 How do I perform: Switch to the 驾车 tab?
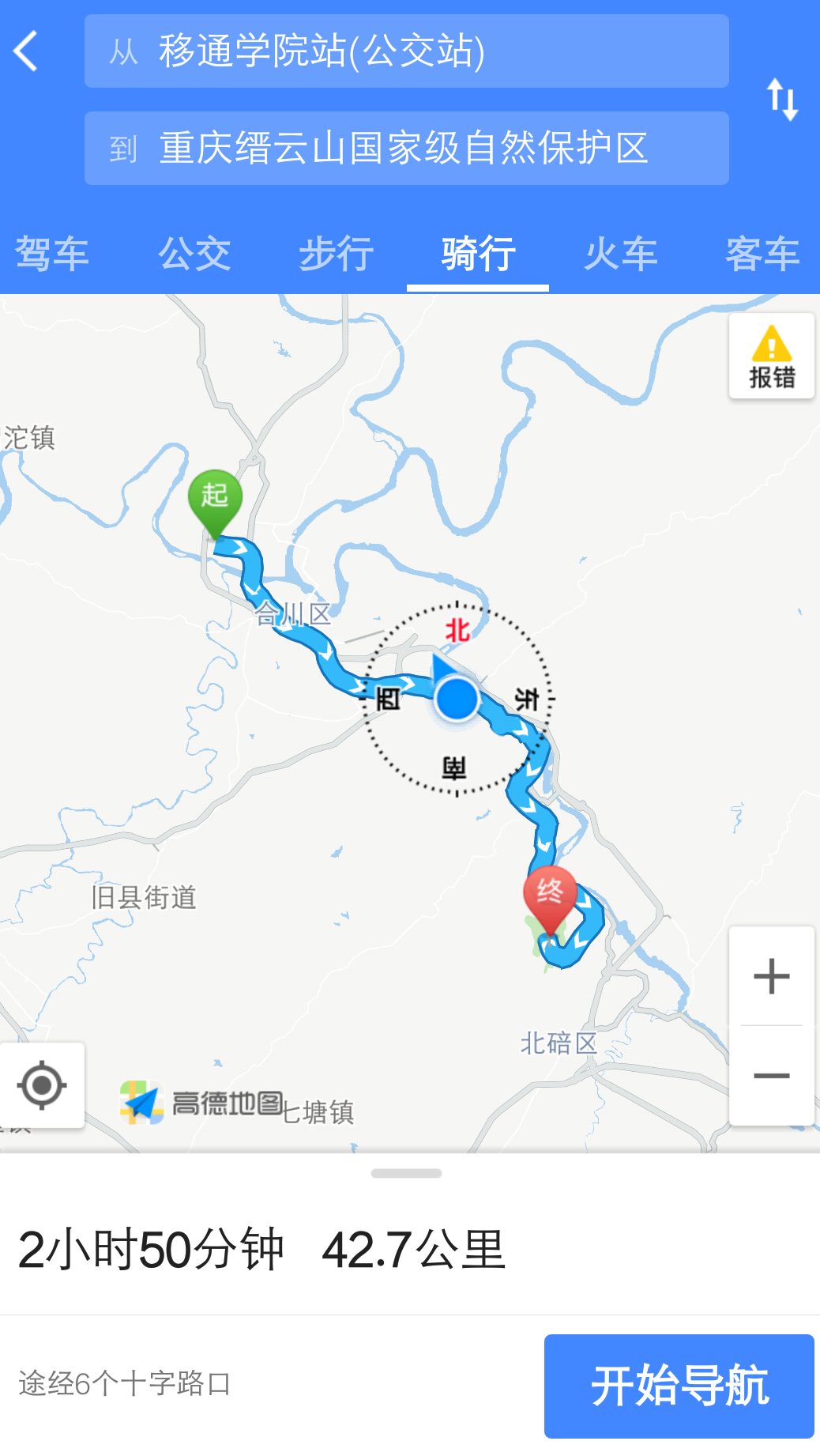[52, 255]
